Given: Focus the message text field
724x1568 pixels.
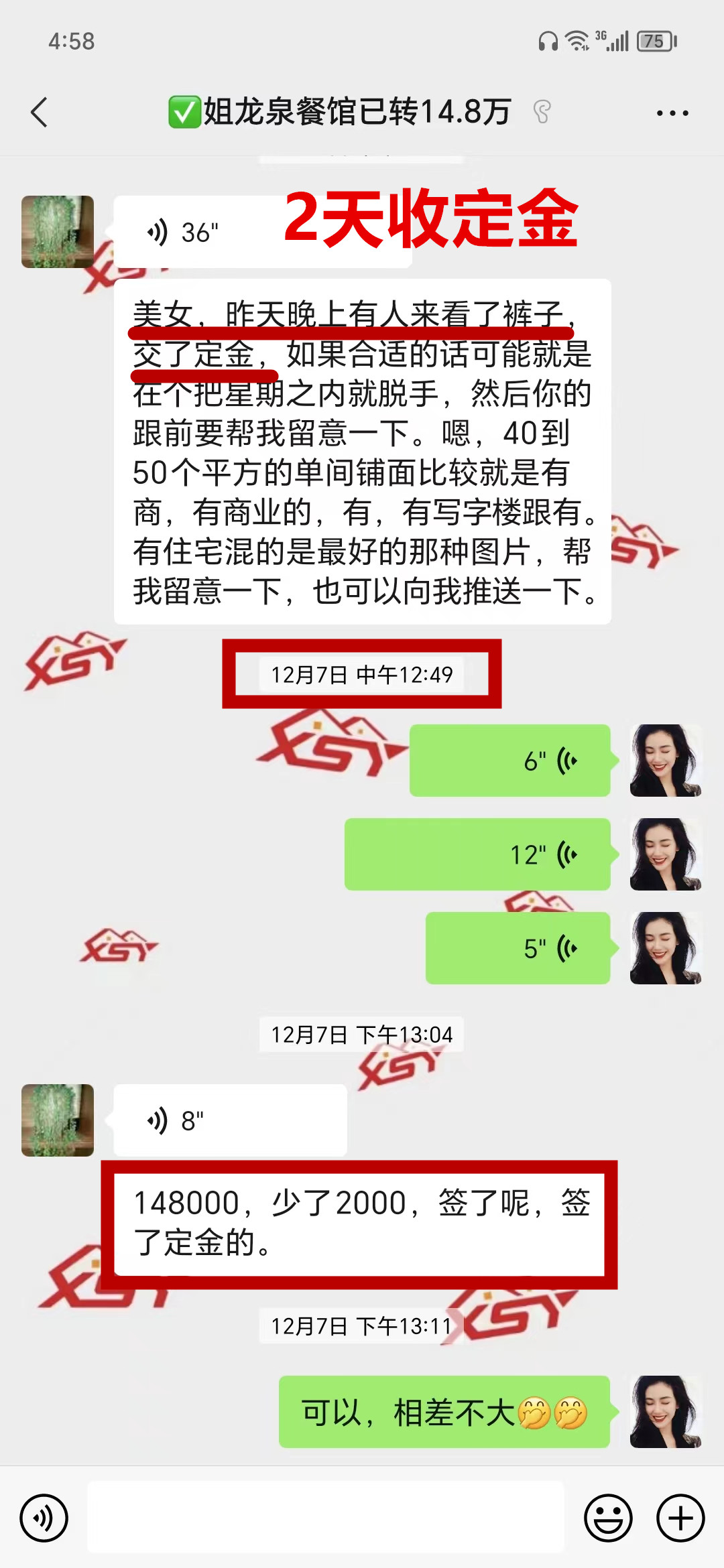Looking at the screenshot, I should 326,1518.
